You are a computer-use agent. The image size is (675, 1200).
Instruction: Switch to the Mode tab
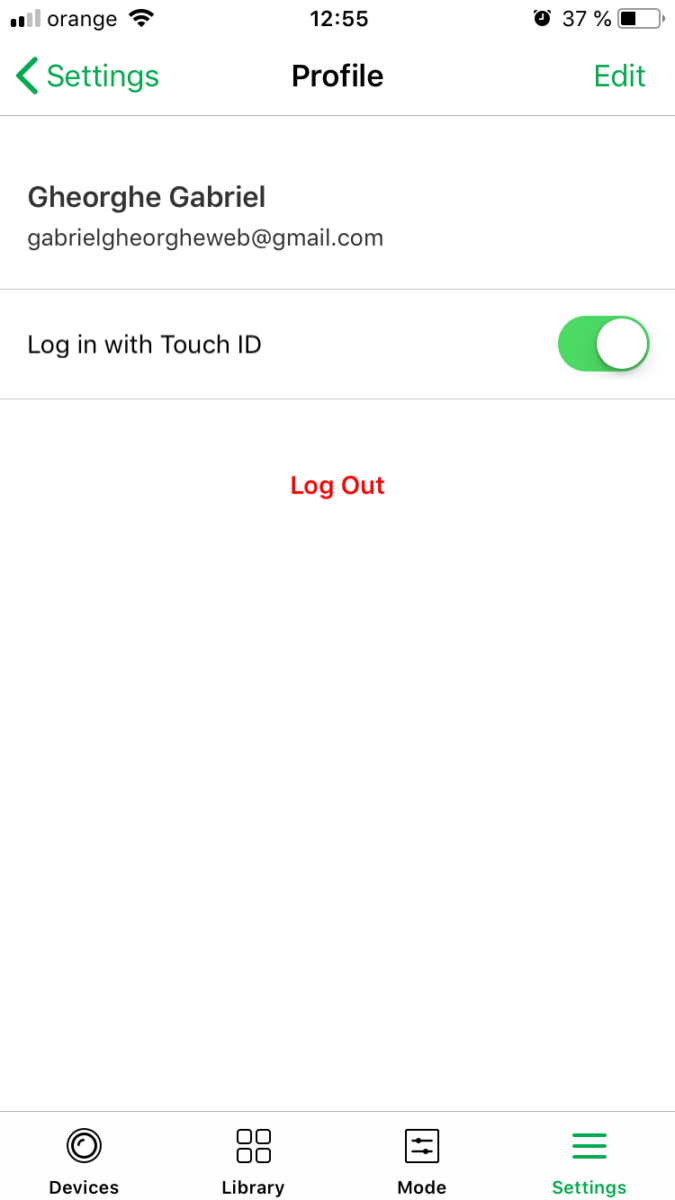421,1160
